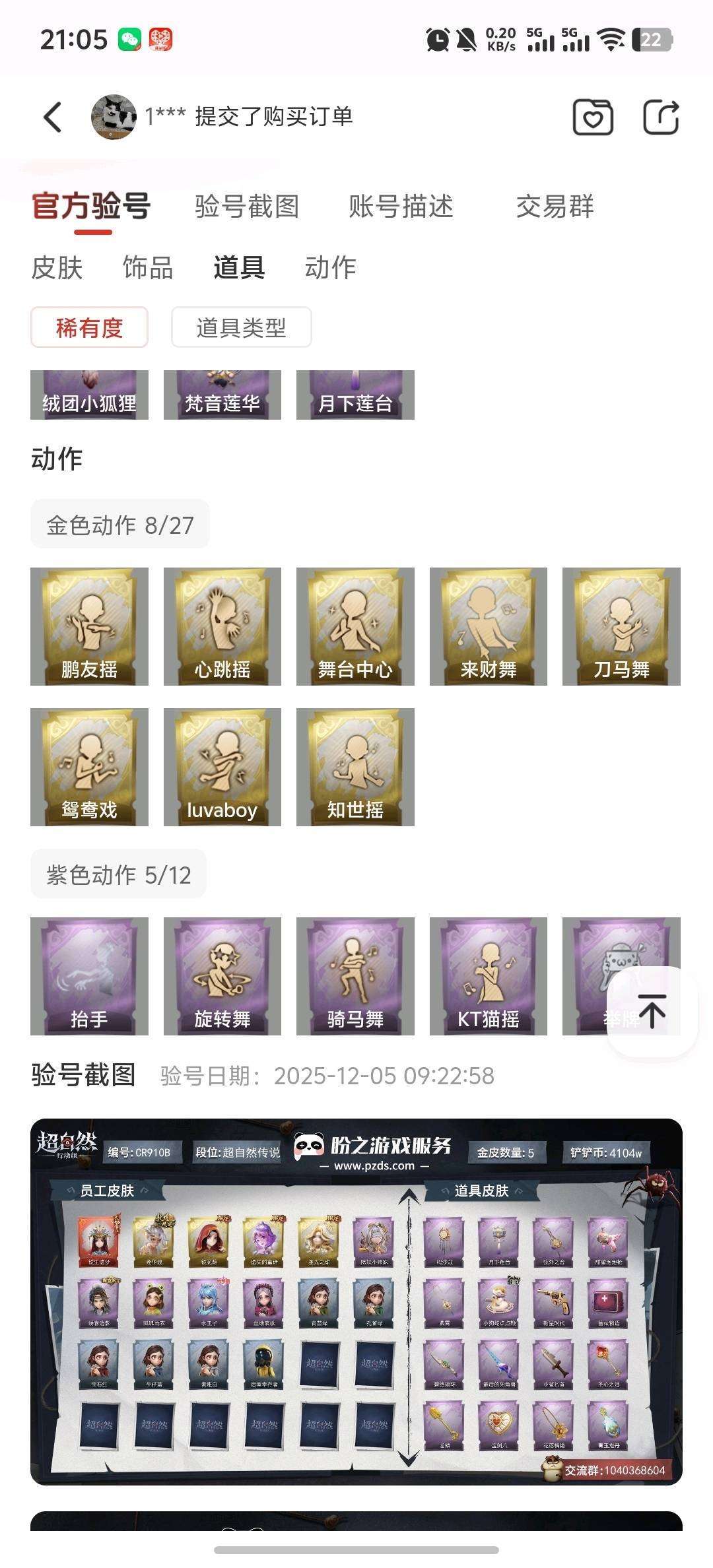Filter by 稀有度
This screenshot has width=713, height=1568.
click(89, 327)
